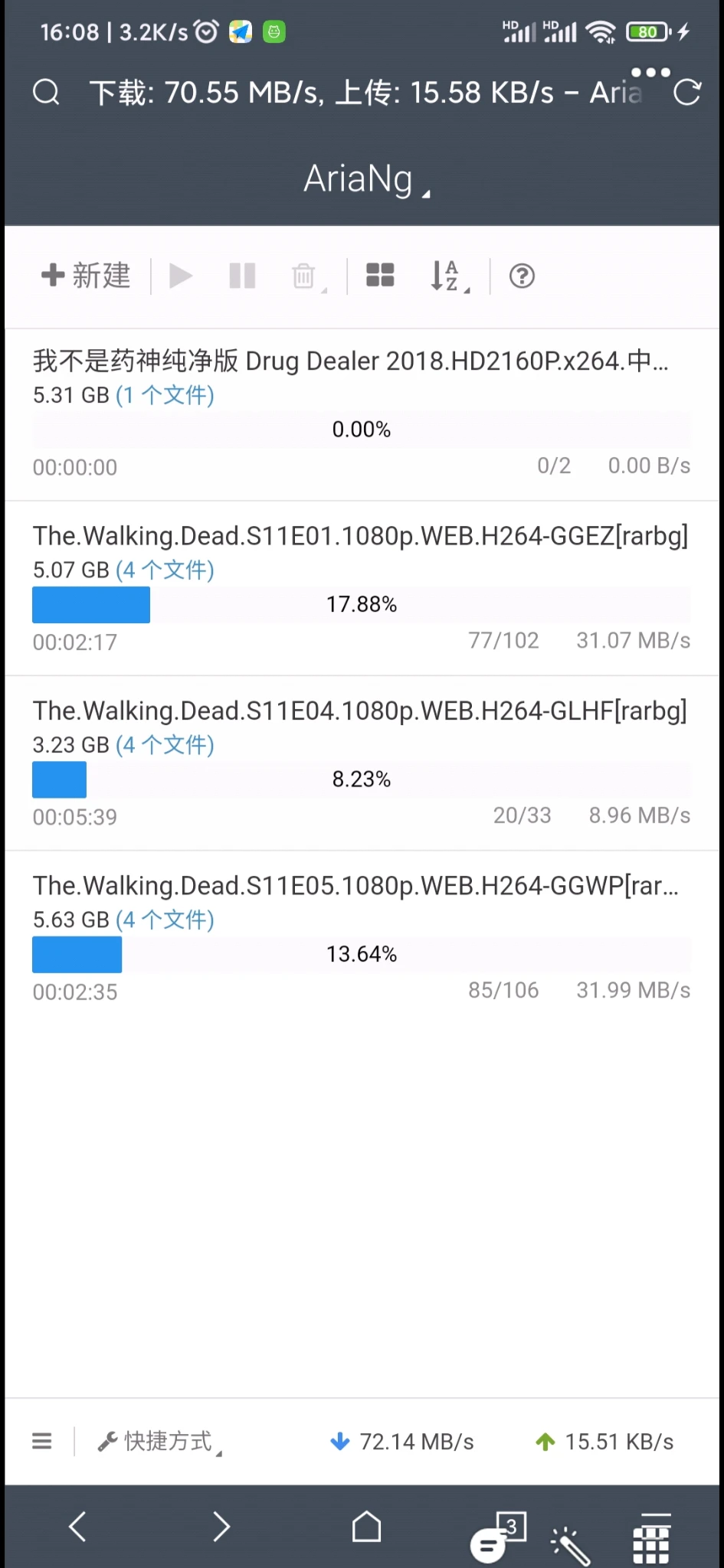Open the A-Z sort order menu

point(448,276)
